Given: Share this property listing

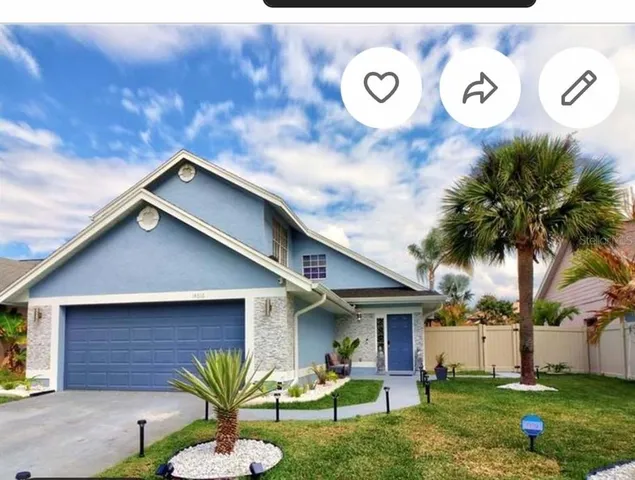Looking at the screenshot, I should tap(480, 88).
